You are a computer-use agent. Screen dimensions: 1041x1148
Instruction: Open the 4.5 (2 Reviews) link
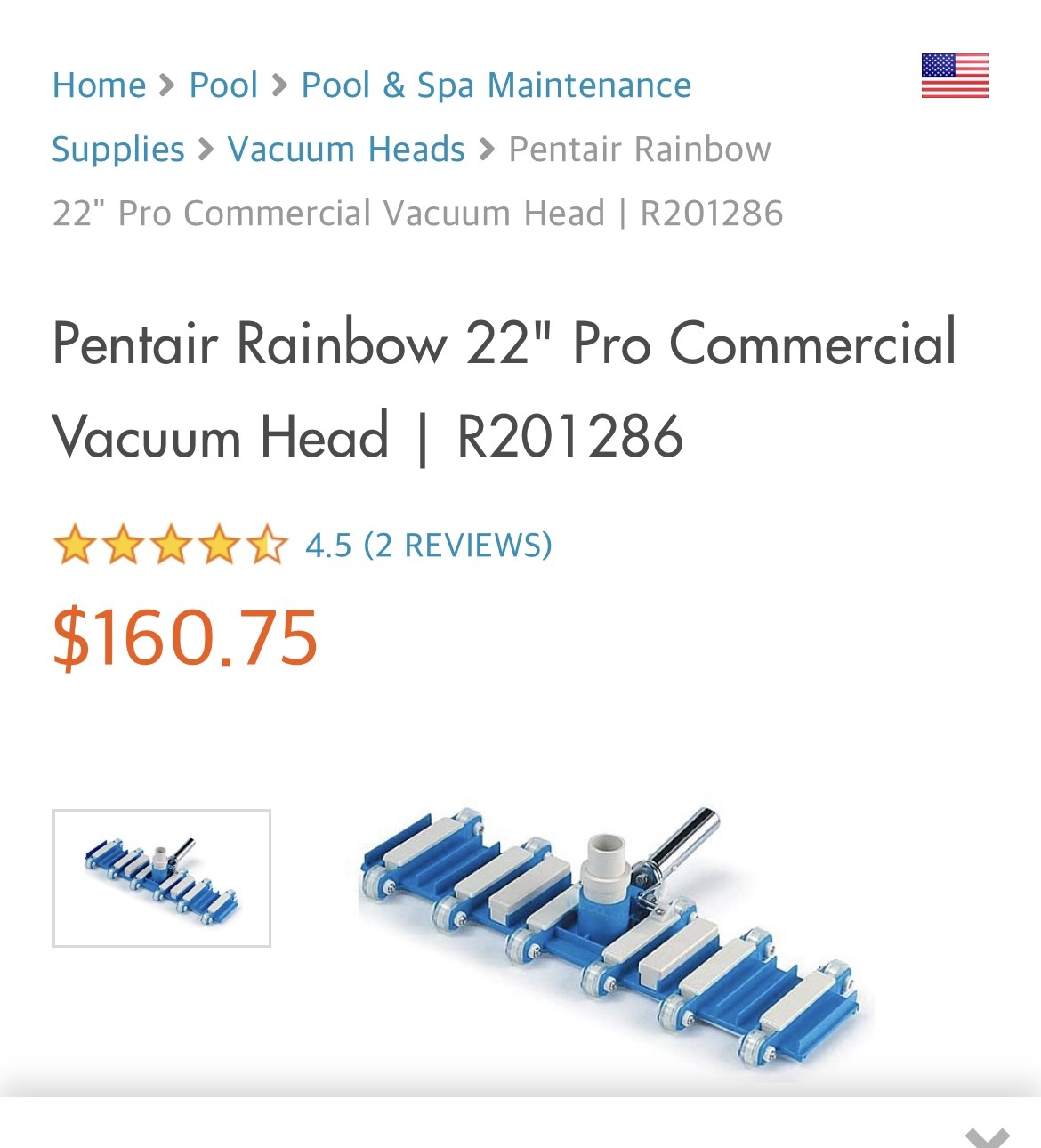tap(428, 545)
